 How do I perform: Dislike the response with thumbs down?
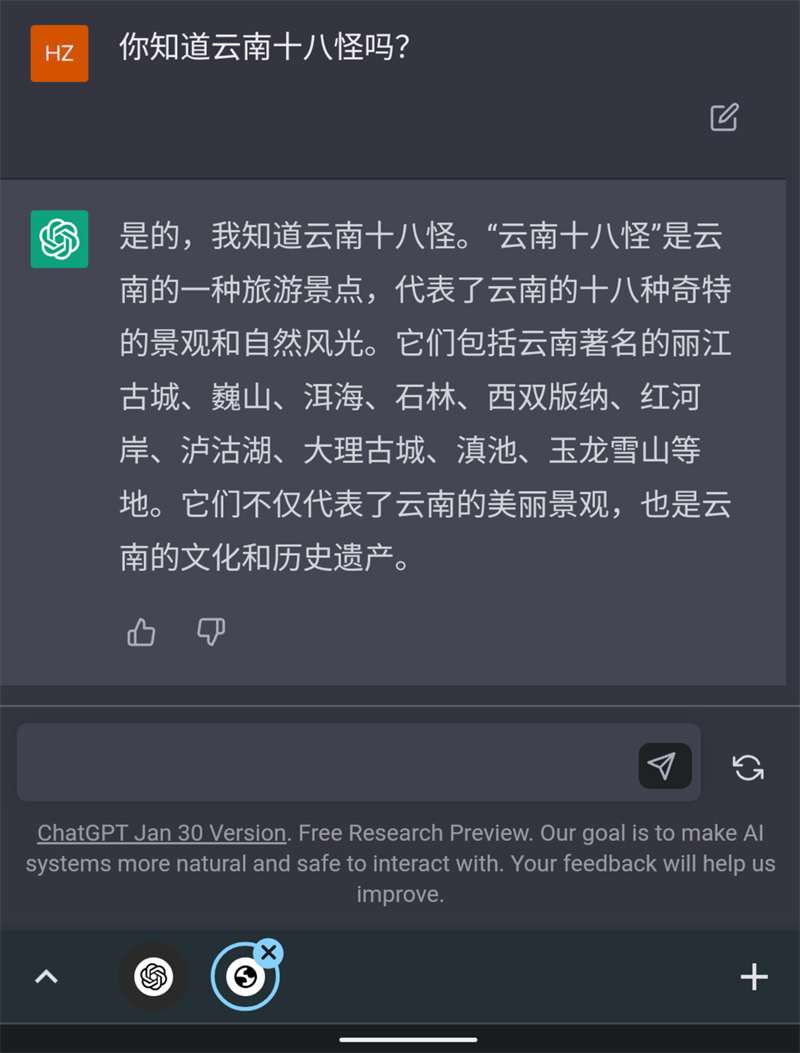[211, 632]
